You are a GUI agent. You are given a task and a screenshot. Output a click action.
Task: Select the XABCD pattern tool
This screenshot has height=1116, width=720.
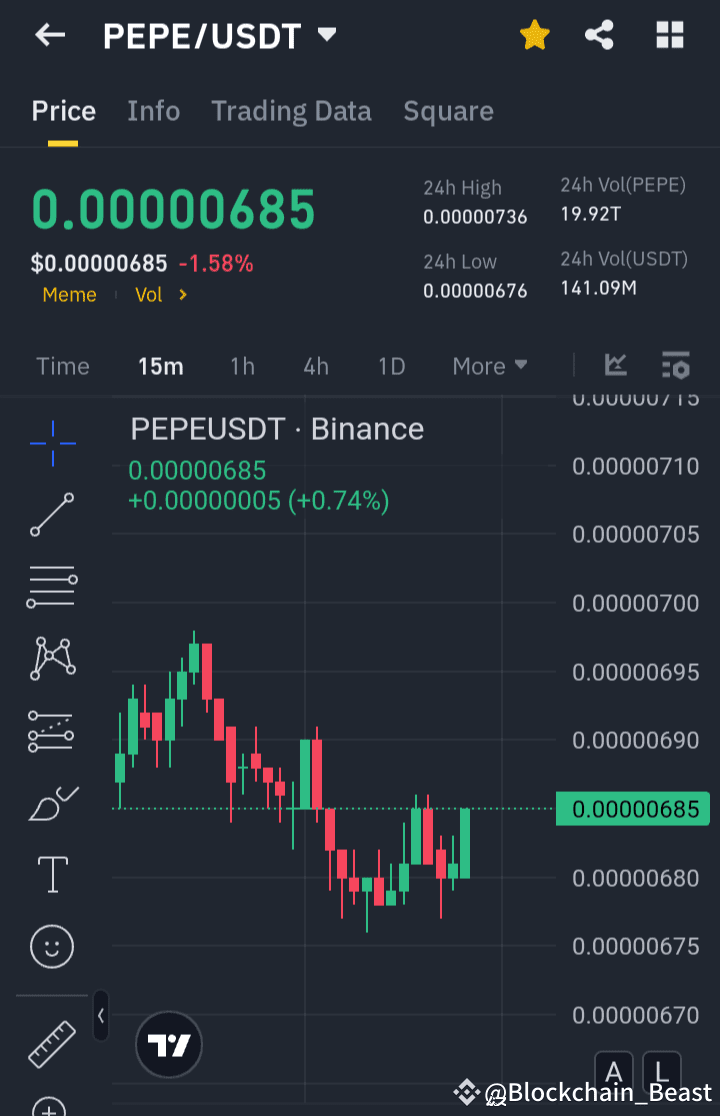pos(51,658)
